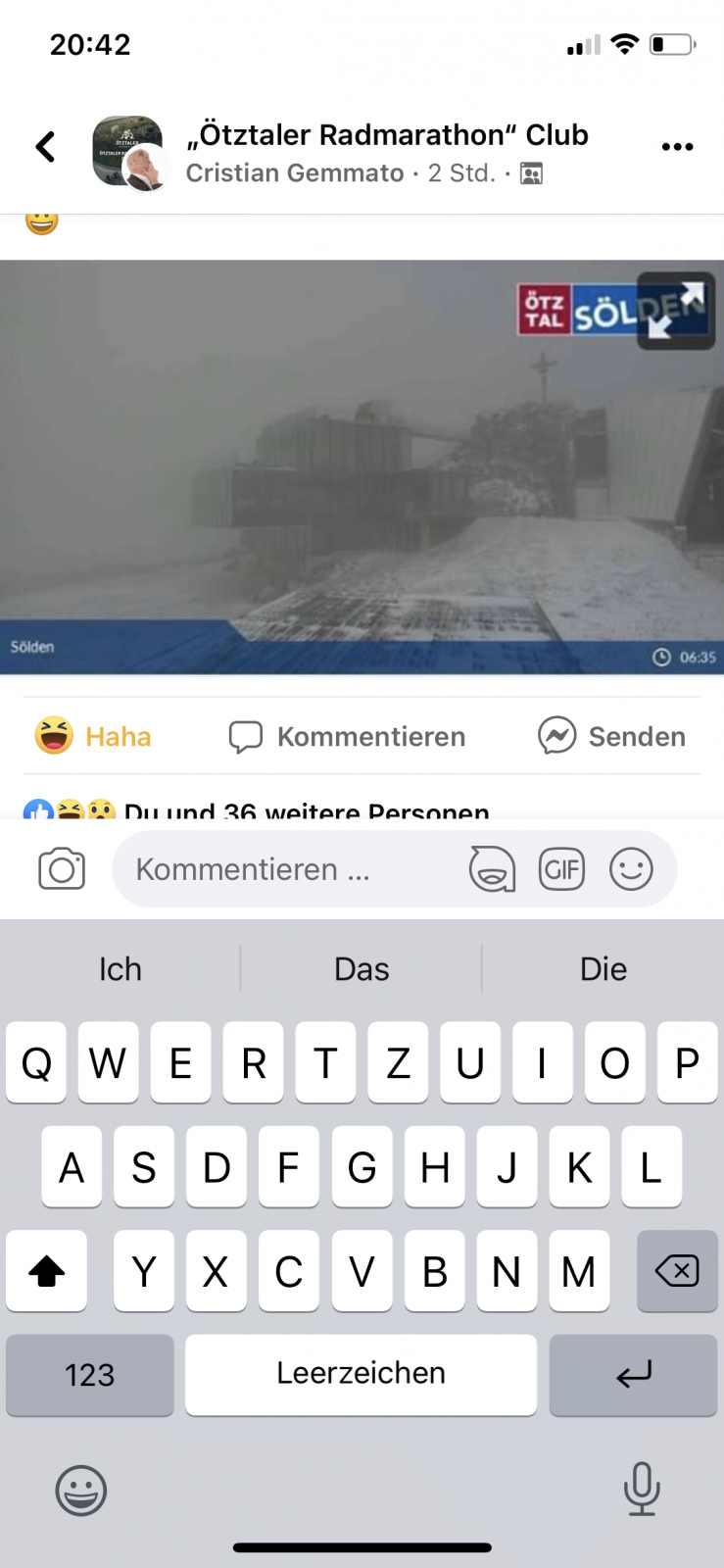Insert the keyboard suggestion Das
Viewport: 724px width, 1568px height.
coord(362,969)
